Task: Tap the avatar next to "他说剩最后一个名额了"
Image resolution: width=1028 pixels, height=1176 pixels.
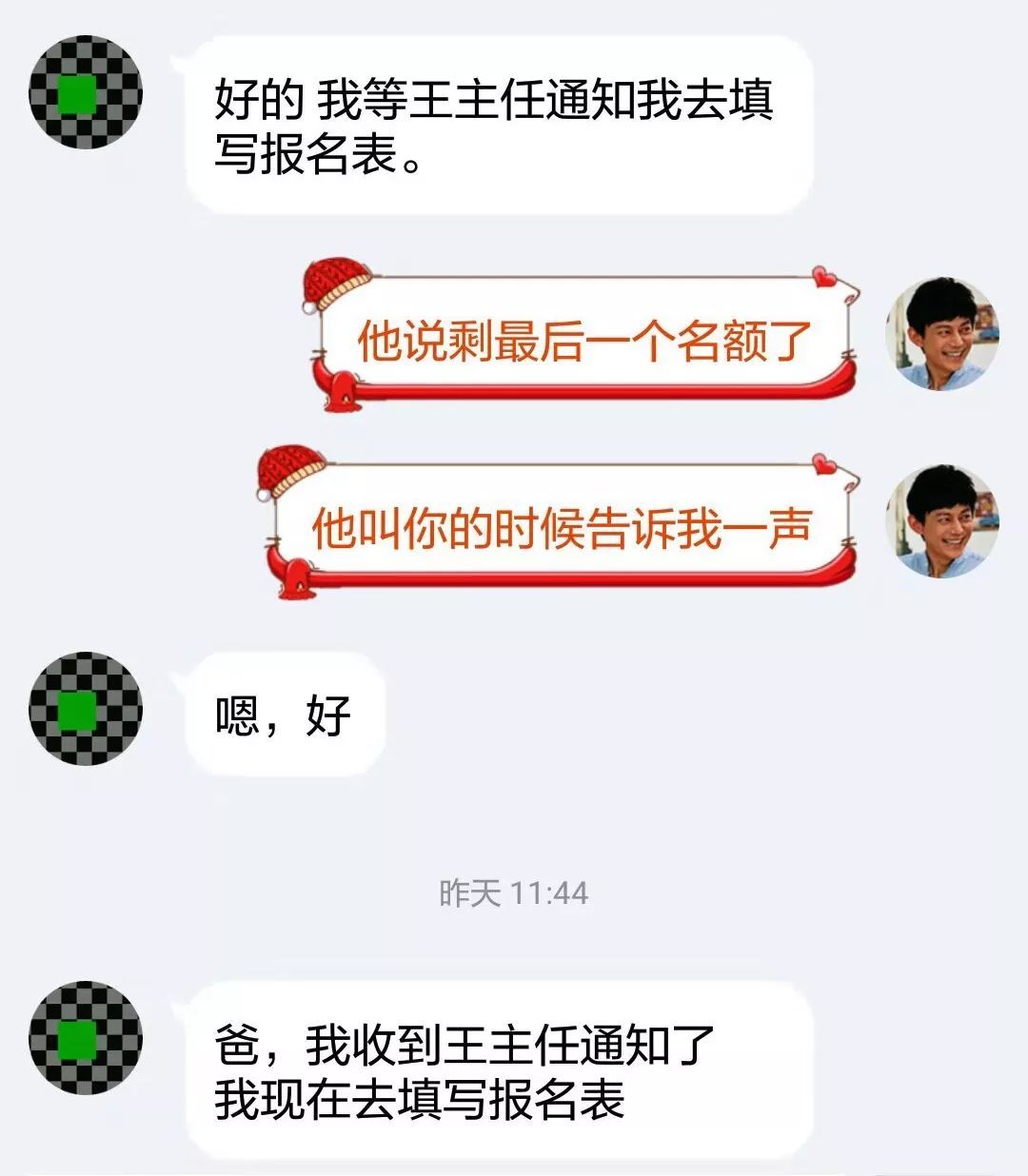Action: tap(941, 334)
